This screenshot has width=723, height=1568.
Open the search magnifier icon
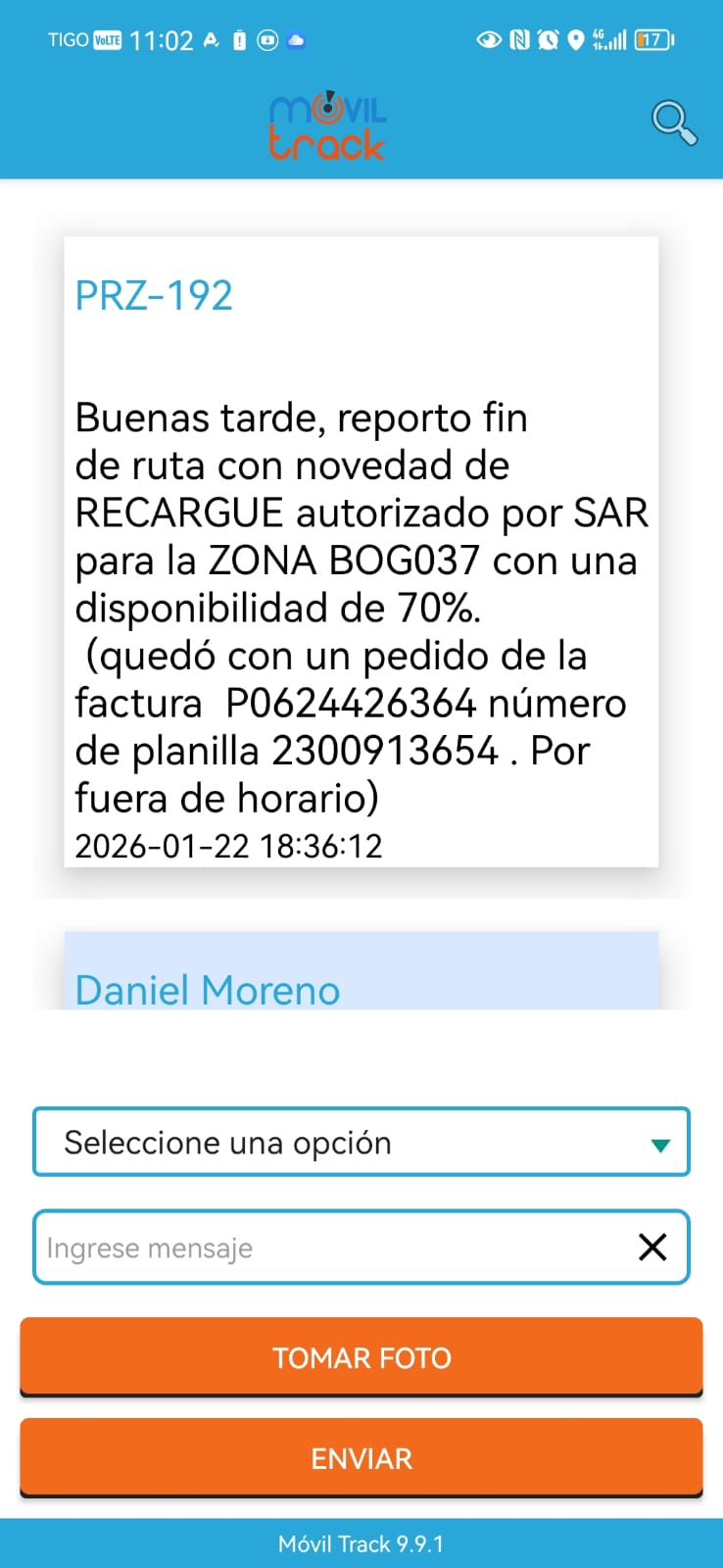click(673, 122)
